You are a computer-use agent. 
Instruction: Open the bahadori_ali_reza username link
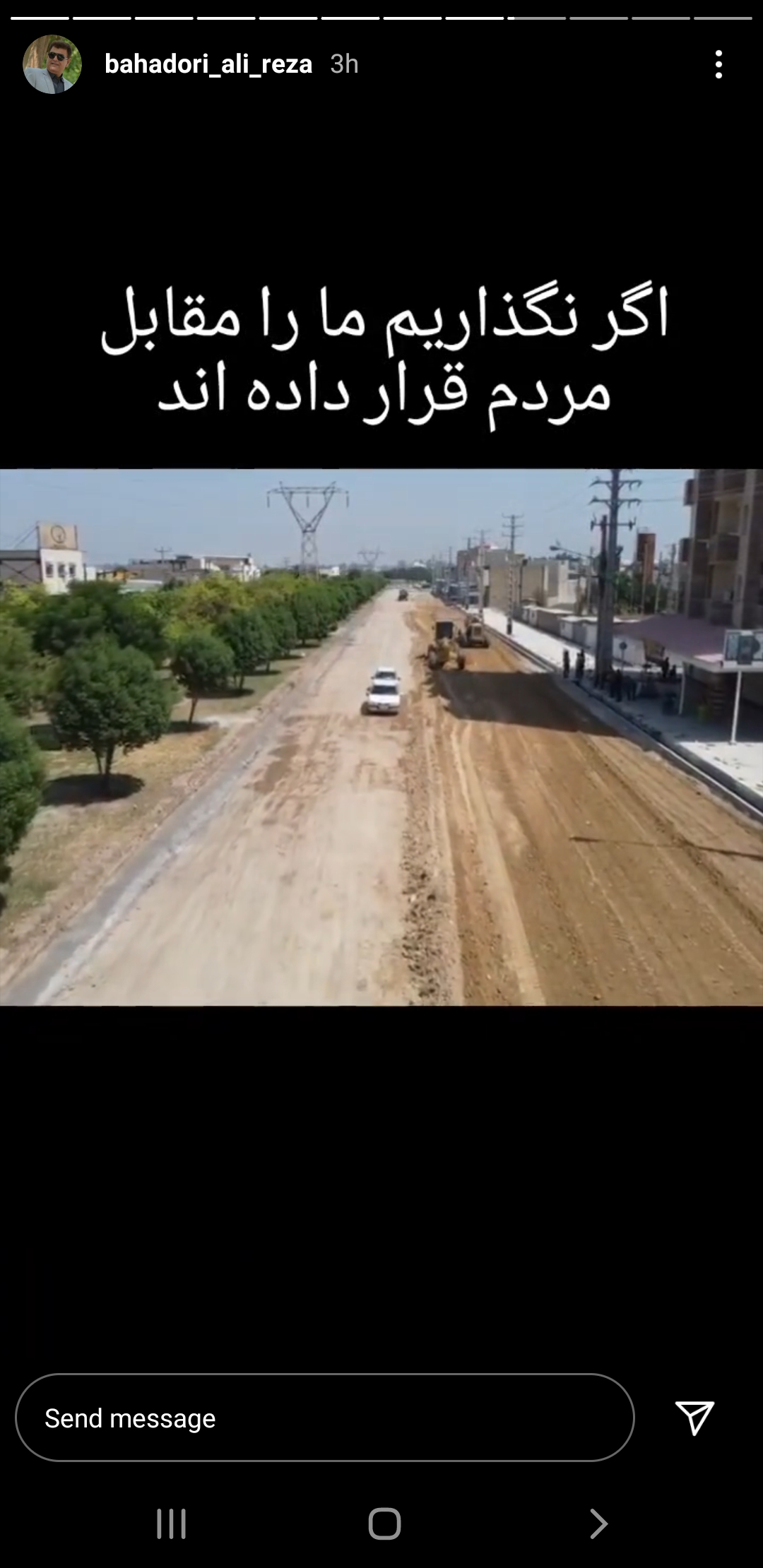coord(208,64)
